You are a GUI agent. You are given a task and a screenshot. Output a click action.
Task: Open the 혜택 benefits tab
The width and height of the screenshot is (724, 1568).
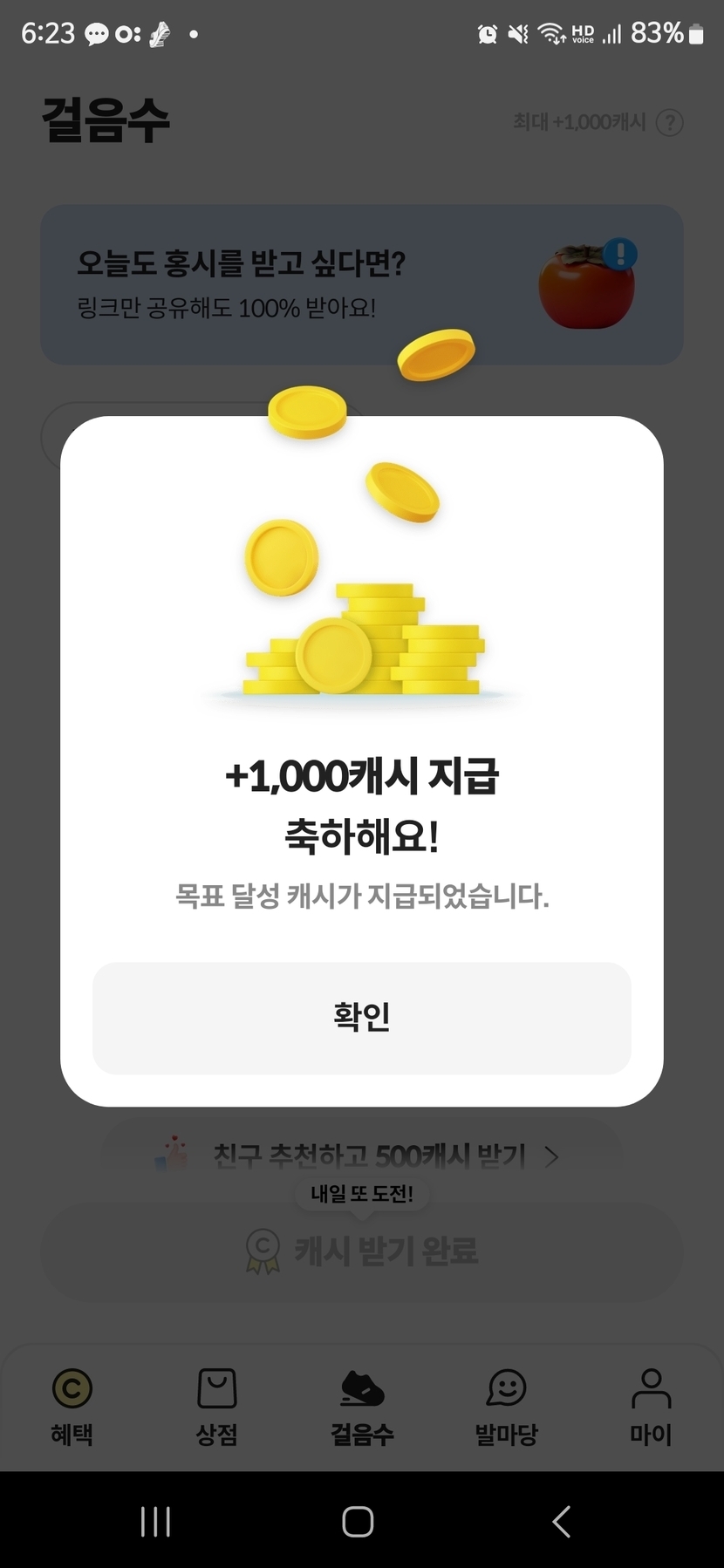tap(72, 1406)
